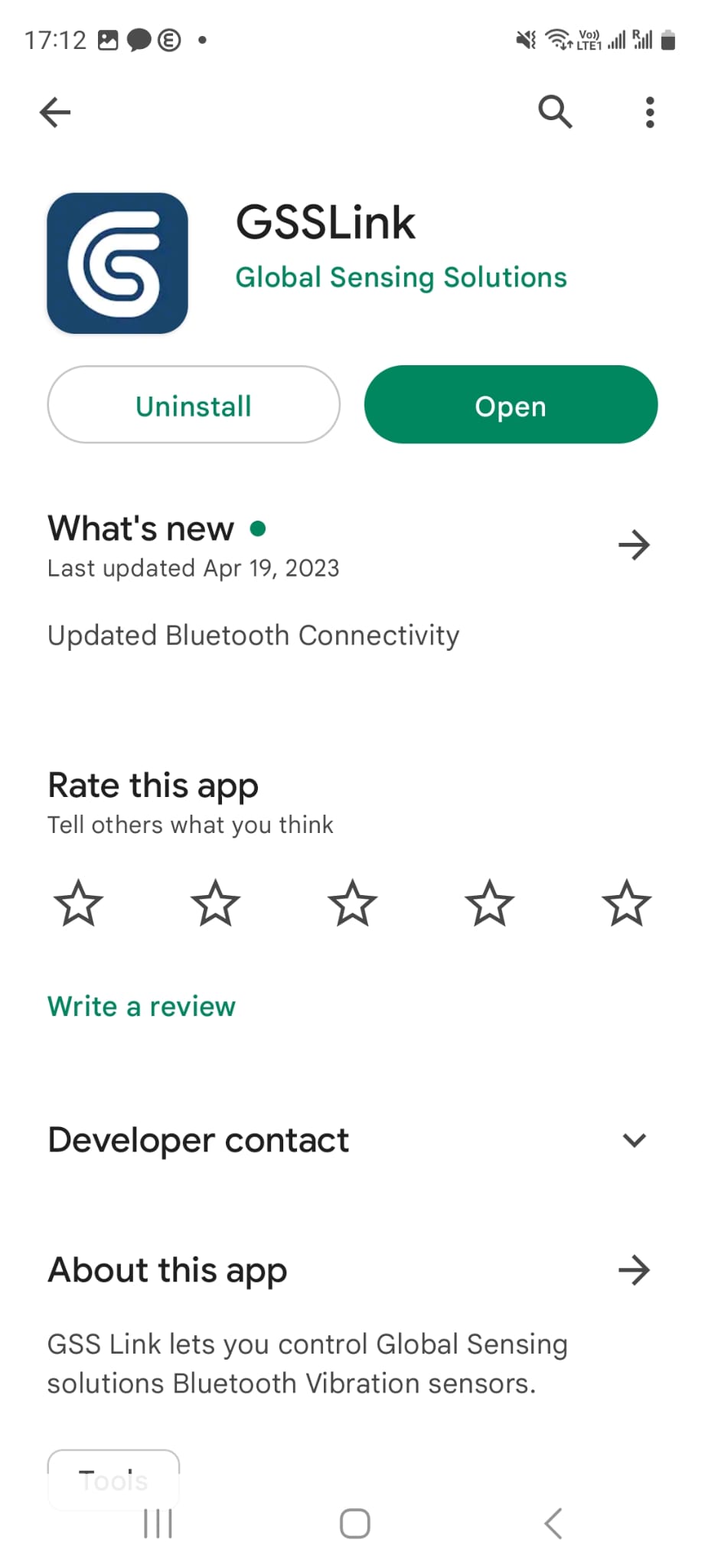
Task: Open the three-dot overflow menu
Action: pos(650,112)
